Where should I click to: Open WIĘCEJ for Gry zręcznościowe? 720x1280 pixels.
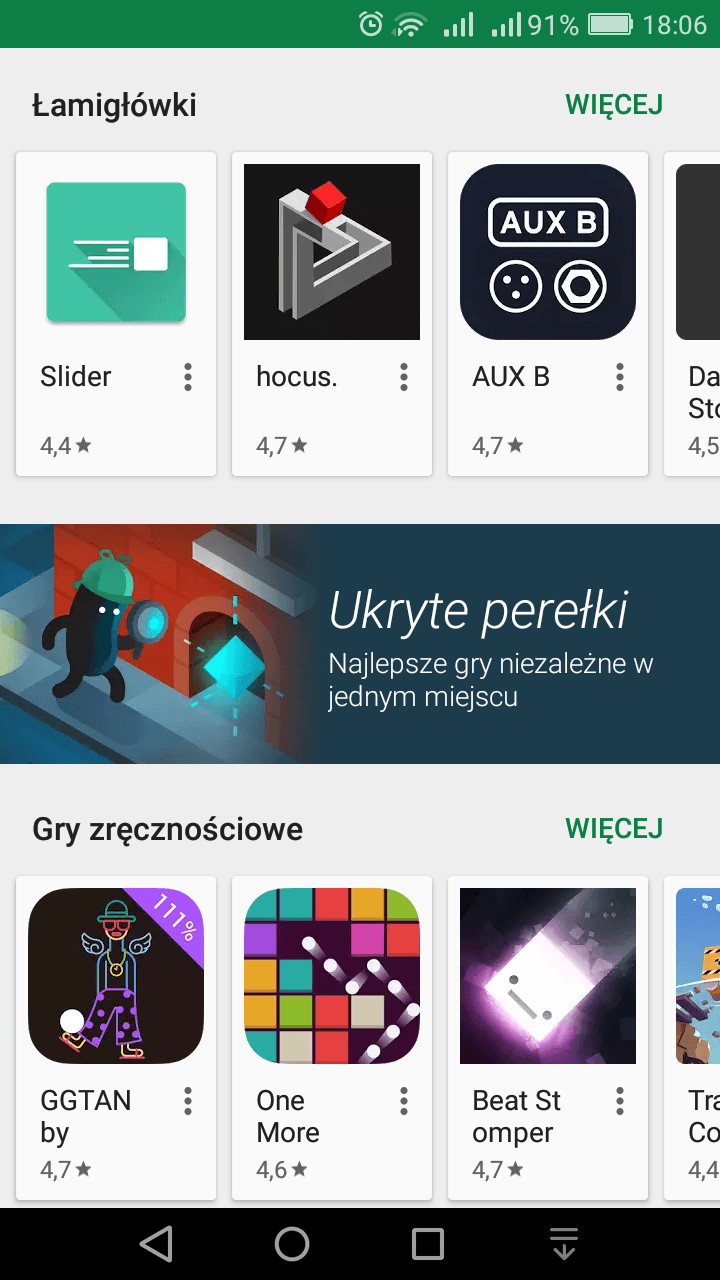click(x=614, y=828)
